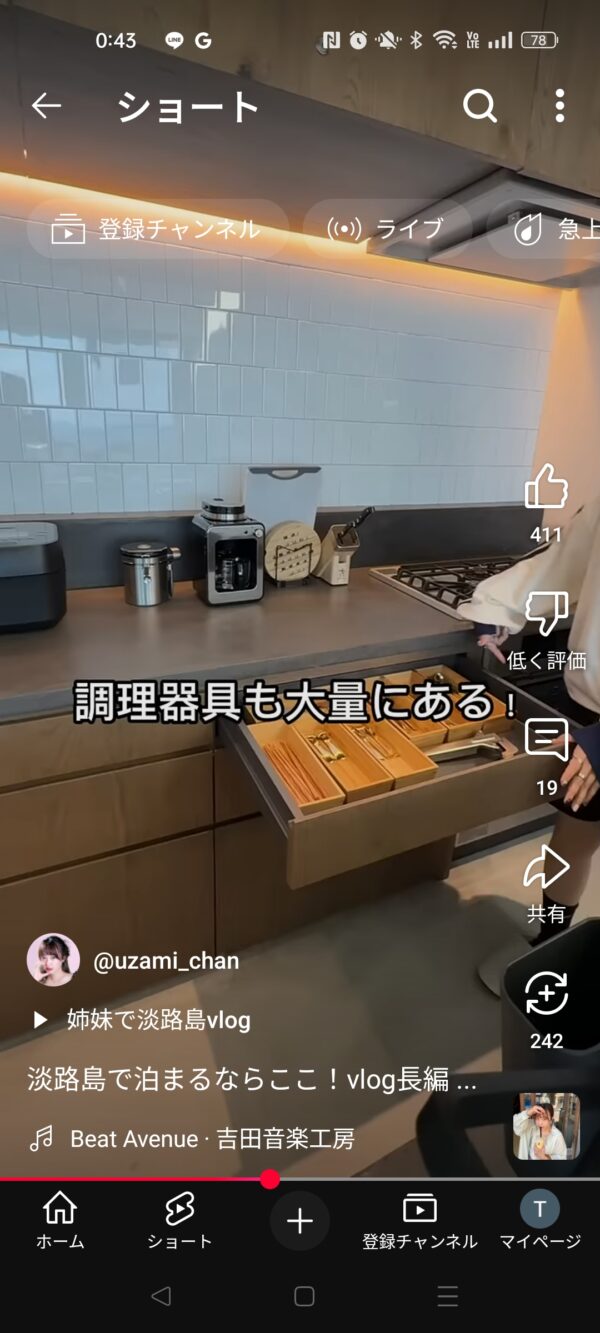Open the @uzami_chan channel

point(165,961)
